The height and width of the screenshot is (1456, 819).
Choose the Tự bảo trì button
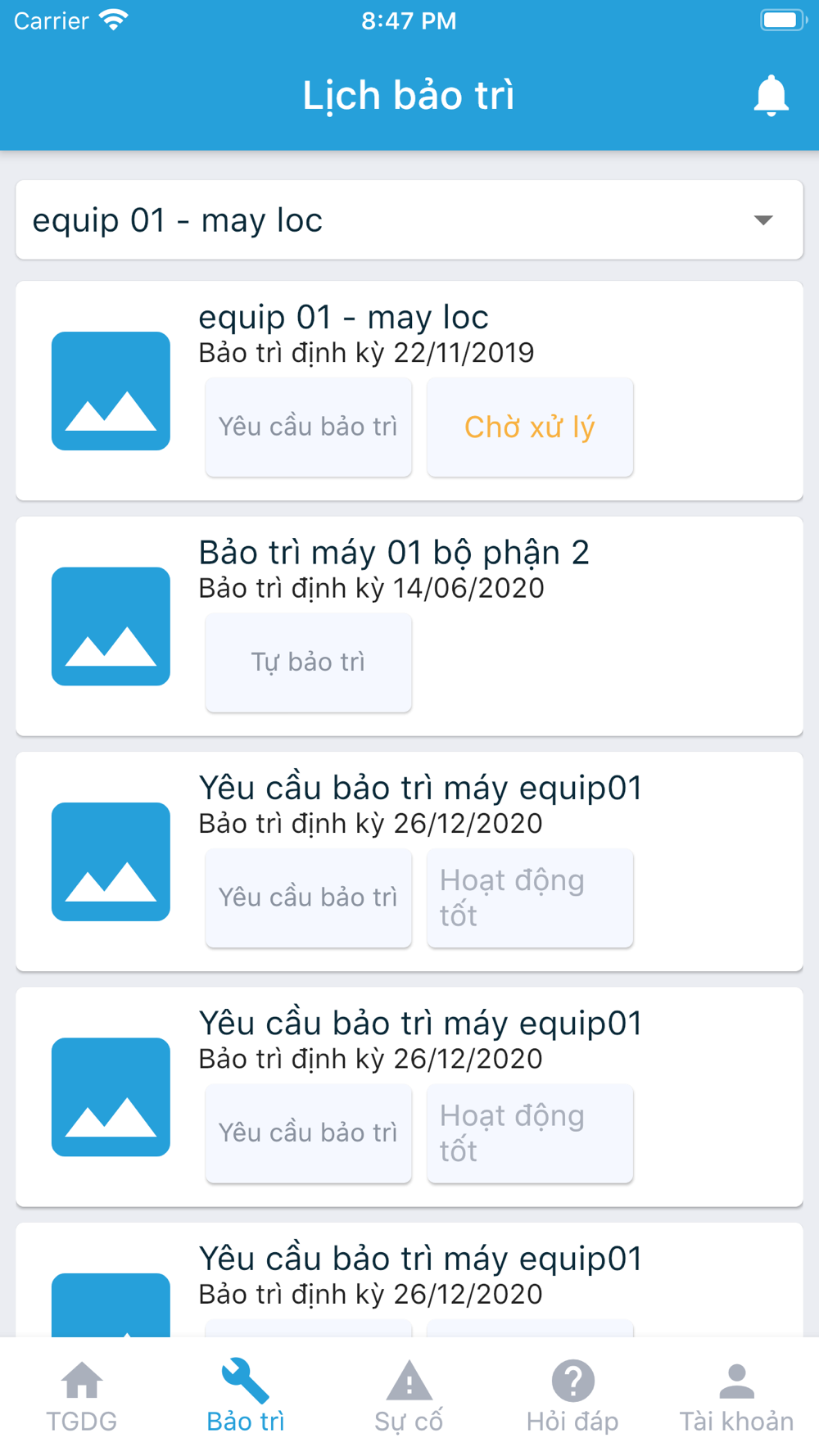pyautogui.click(x=308, y=662)
